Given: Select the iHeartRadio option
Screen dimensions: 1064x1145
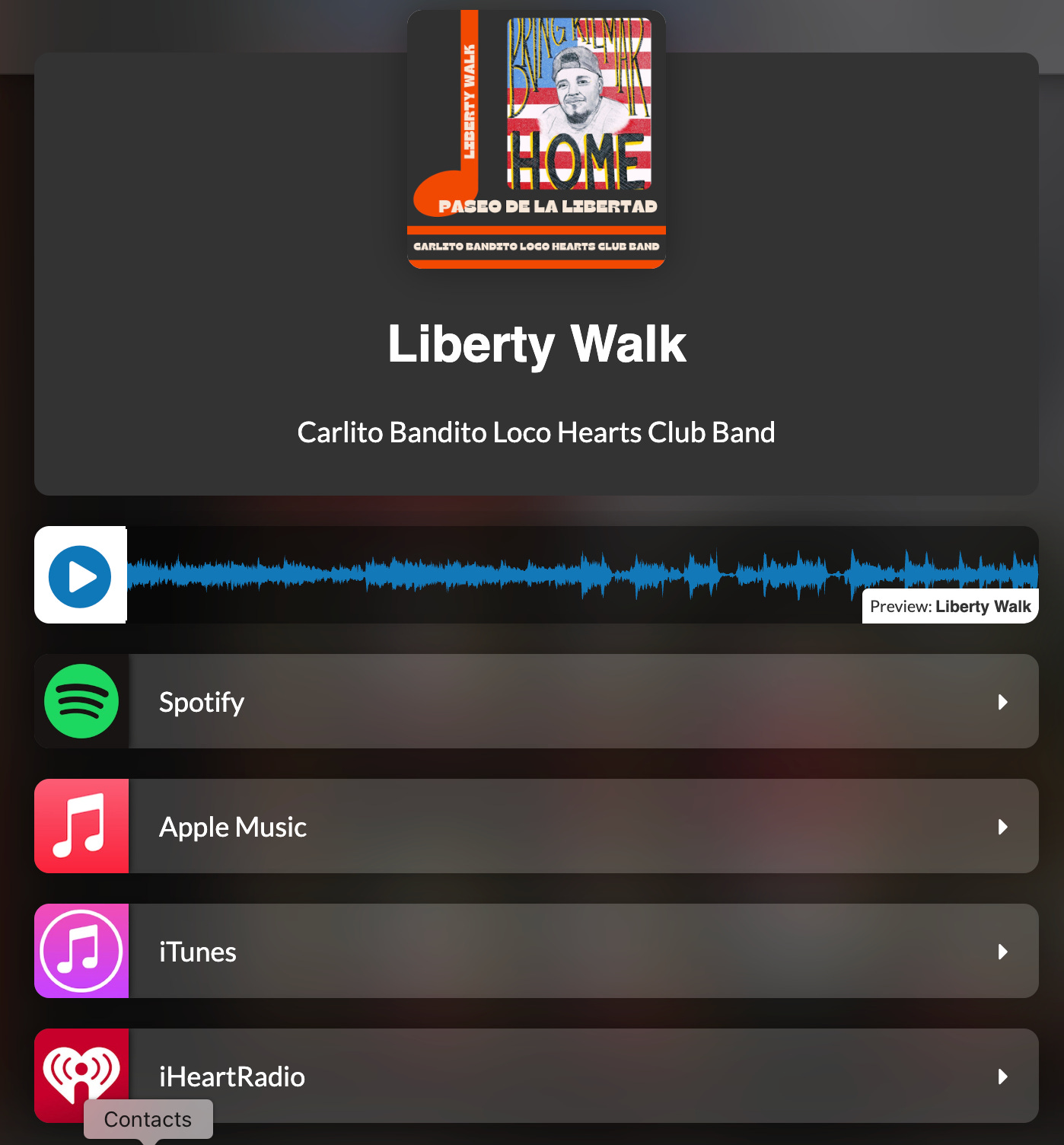Looking at the screenshot, I should point(537,1076).
